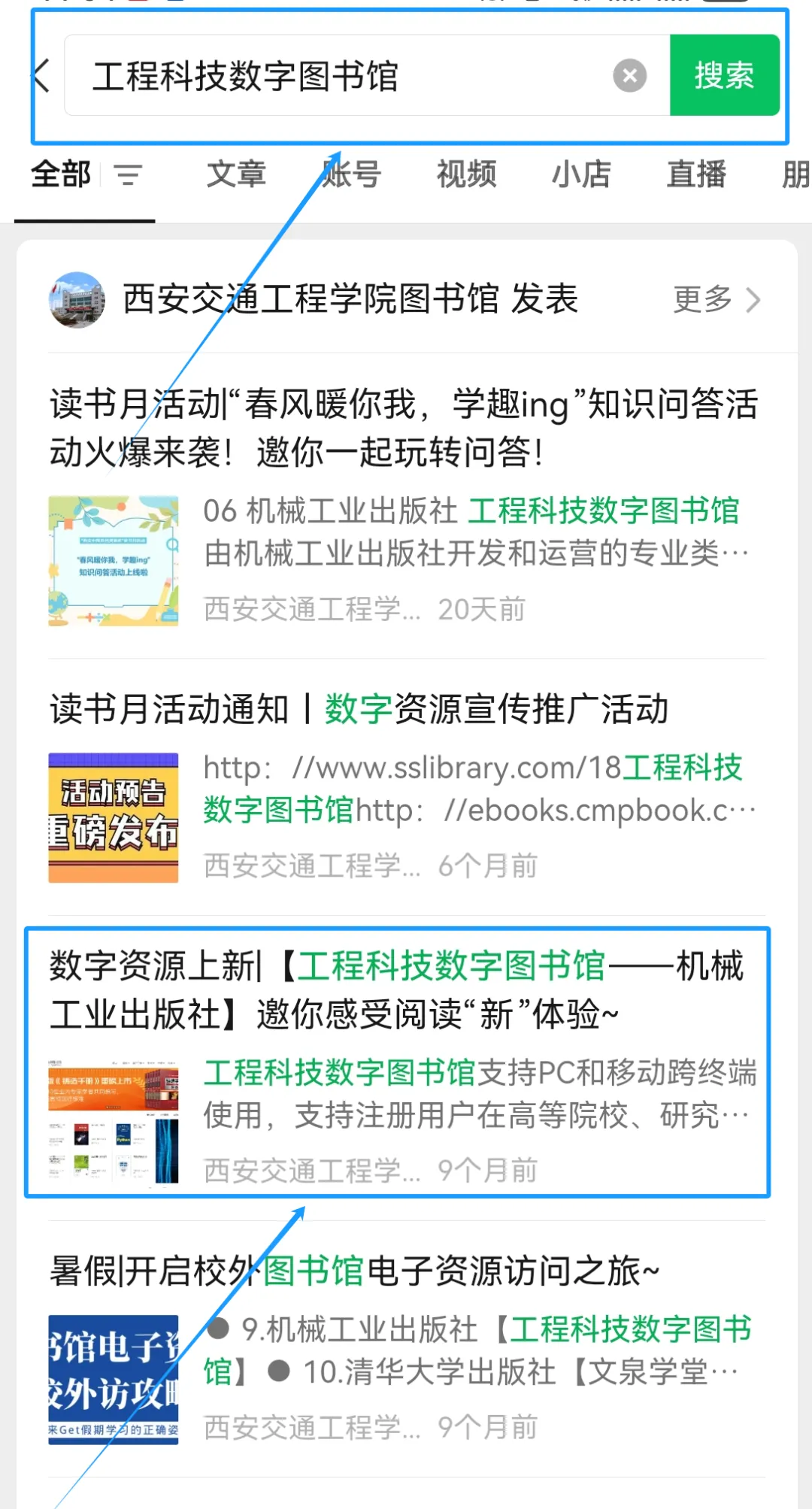812x1509 pixels.
Task: Switch to the 视频 tab
Action: coord(466,175)
